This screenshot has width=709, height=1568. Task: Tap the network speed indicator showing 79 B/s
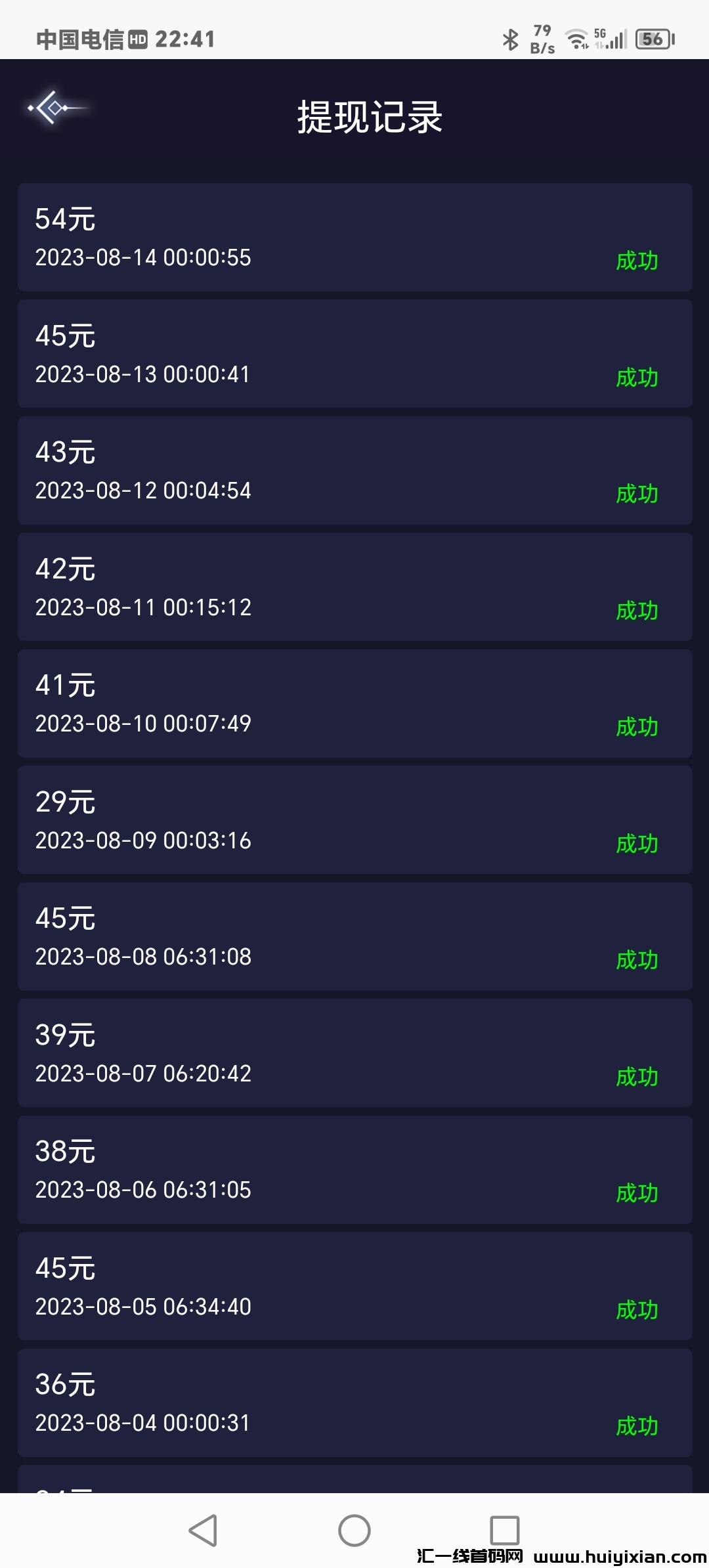click(x=542, y=37)
